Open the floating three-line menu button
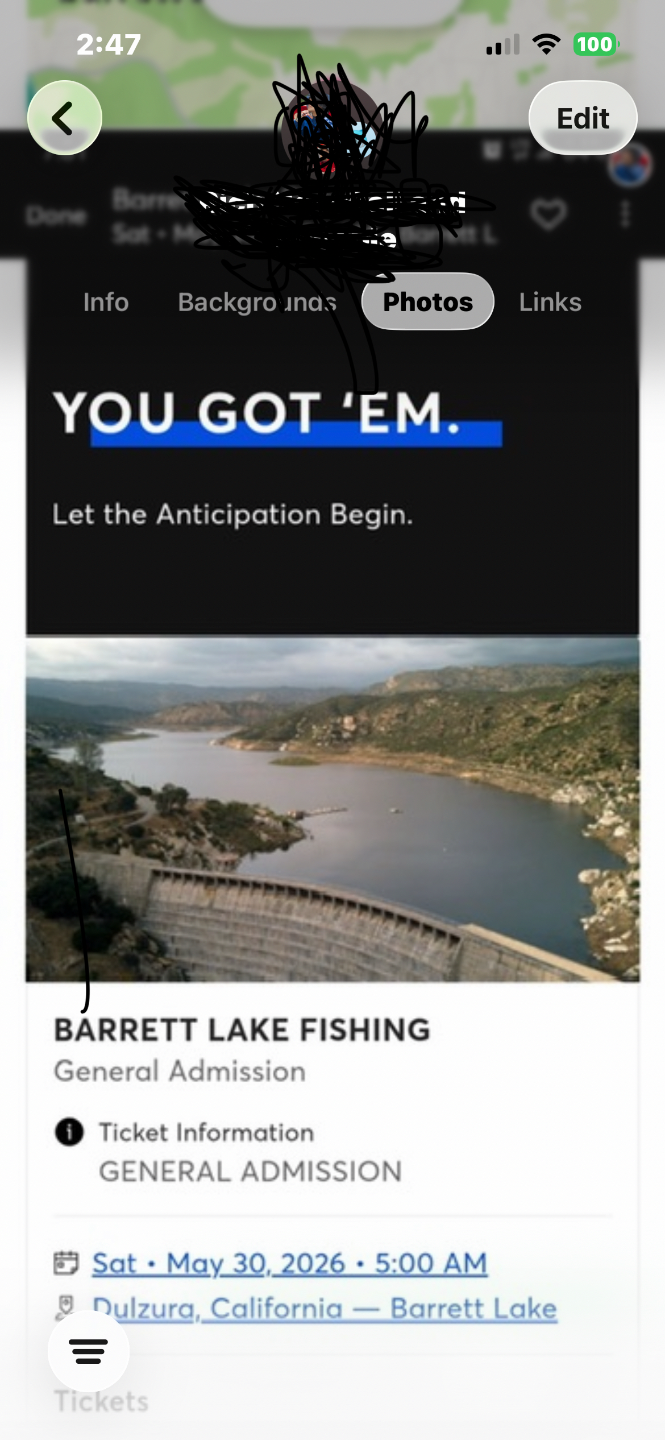665x1440 pixels. click(88, 1352)
